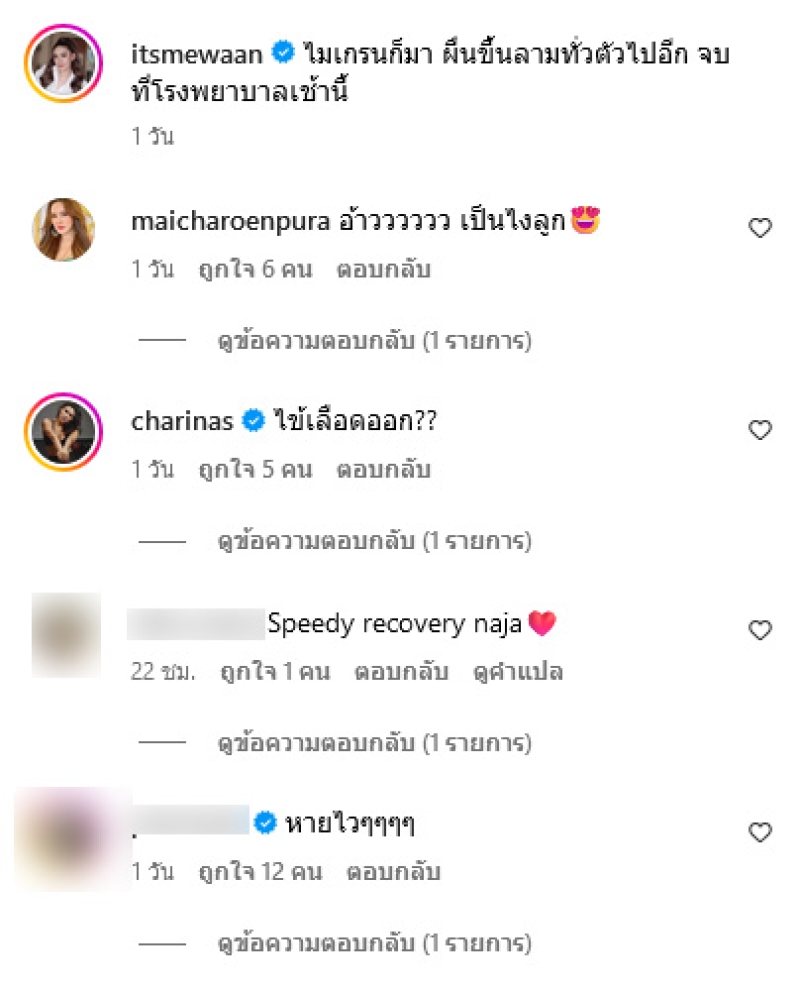
Task: Reply to charinas's comment
Action: pos(383,469)
